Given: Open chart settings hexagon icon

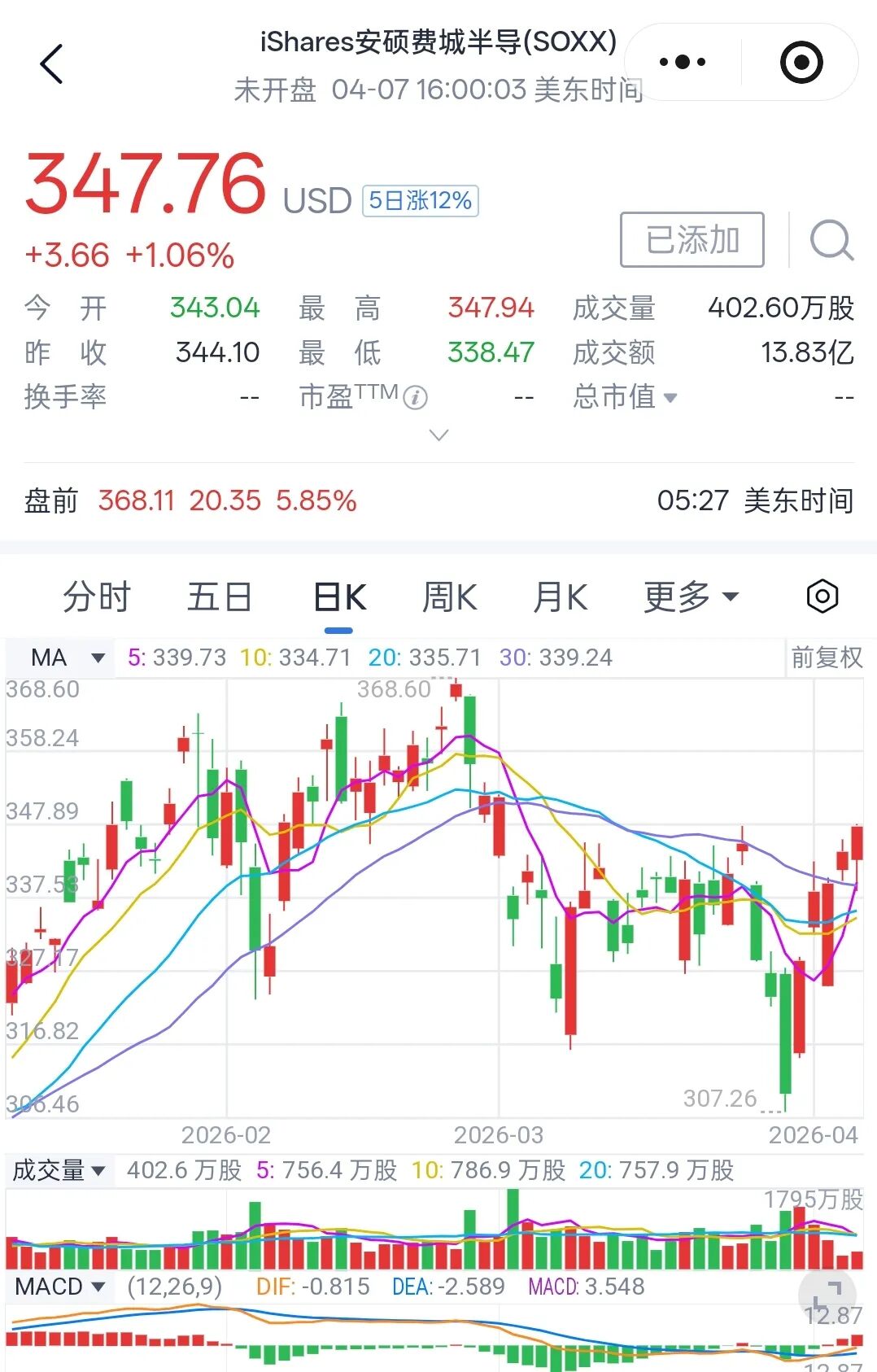Looking at the screenshot, I should (x=822, y=596).
